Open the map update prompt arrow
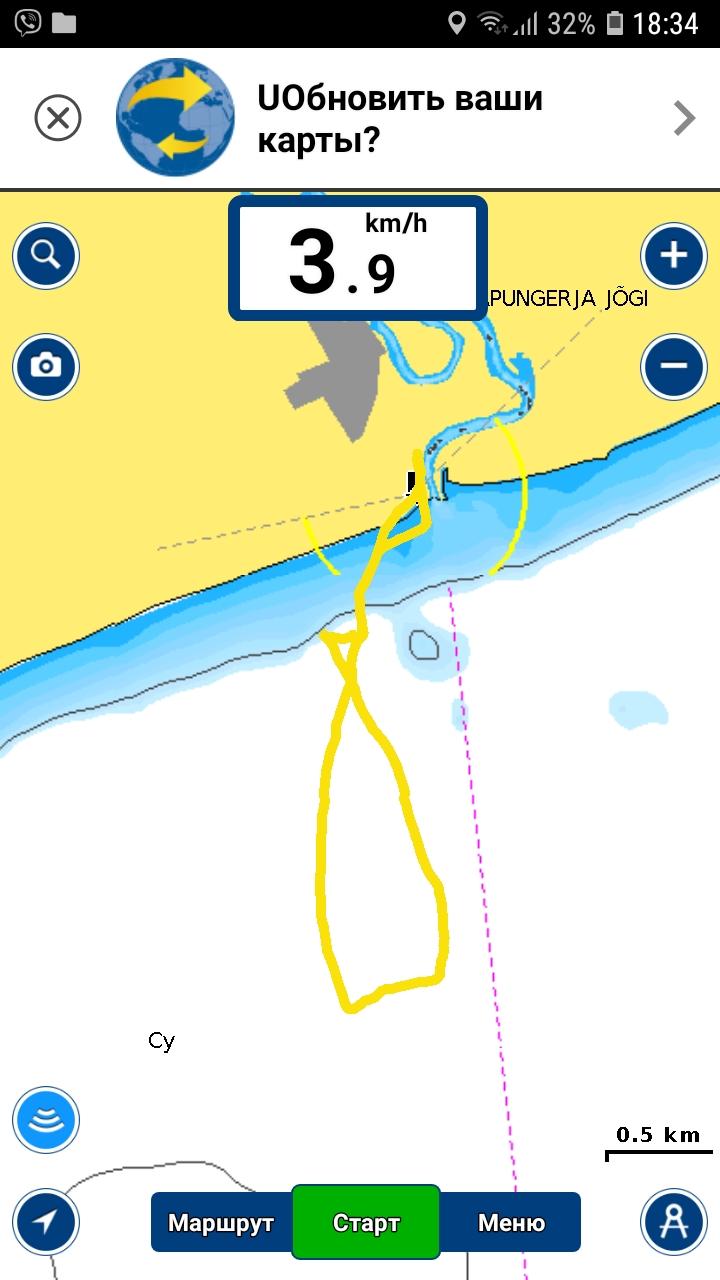 coord(684,119)
